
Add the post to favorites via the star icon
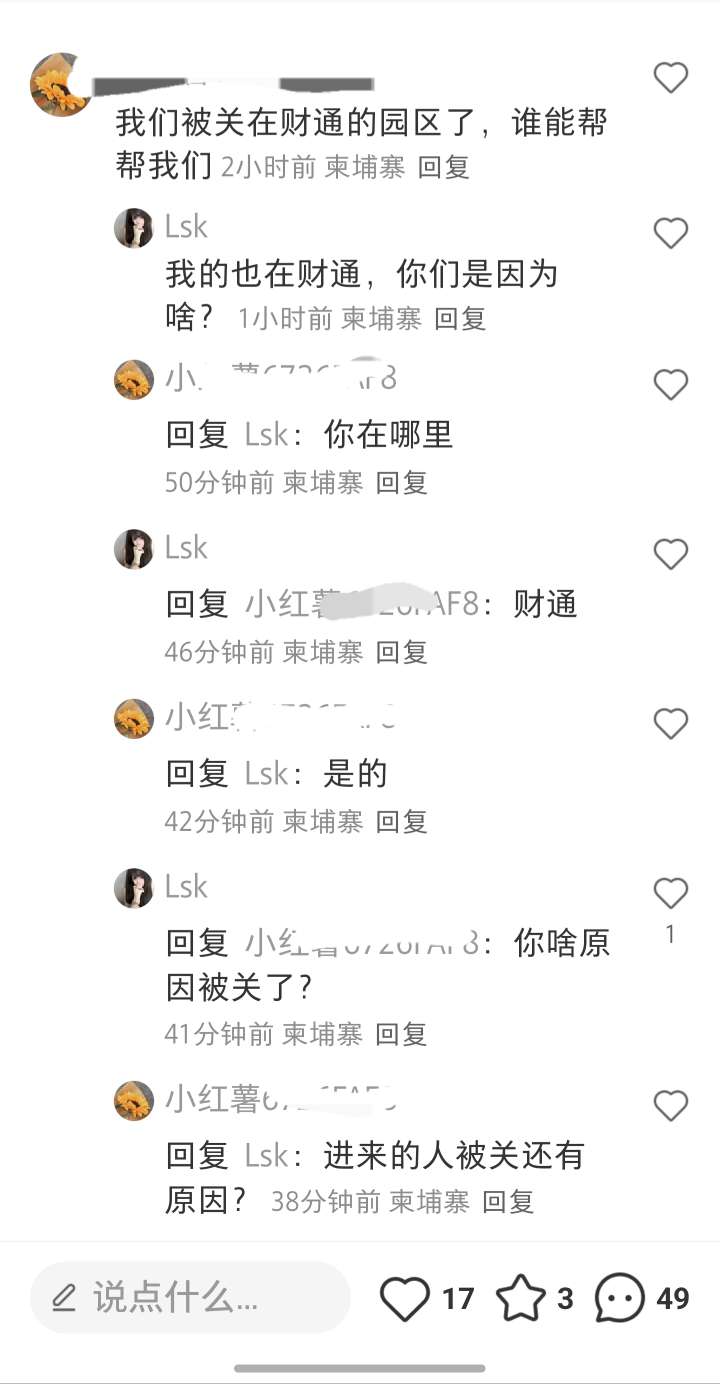[520, 1298]
